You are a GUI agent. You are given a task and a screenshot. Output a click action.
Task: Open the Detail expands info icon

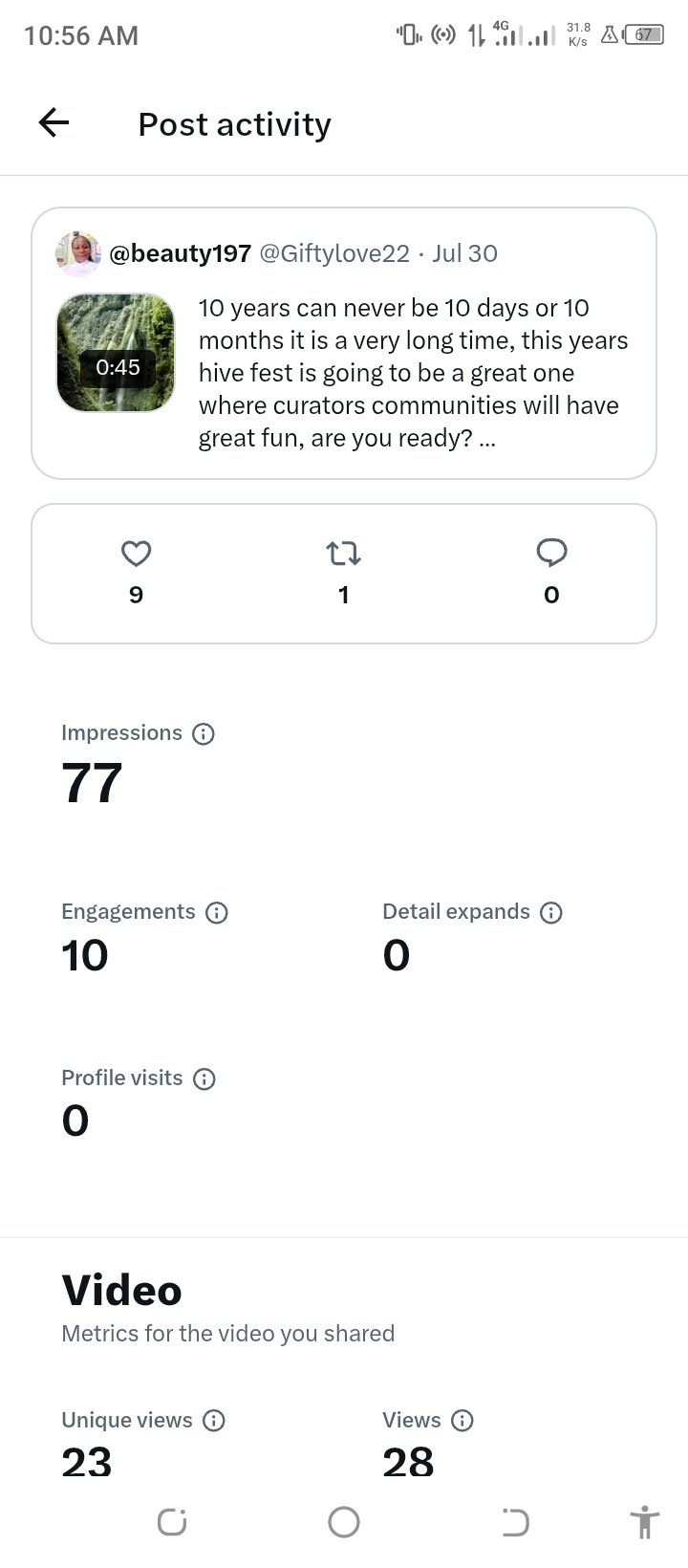[x=551, y=913]
